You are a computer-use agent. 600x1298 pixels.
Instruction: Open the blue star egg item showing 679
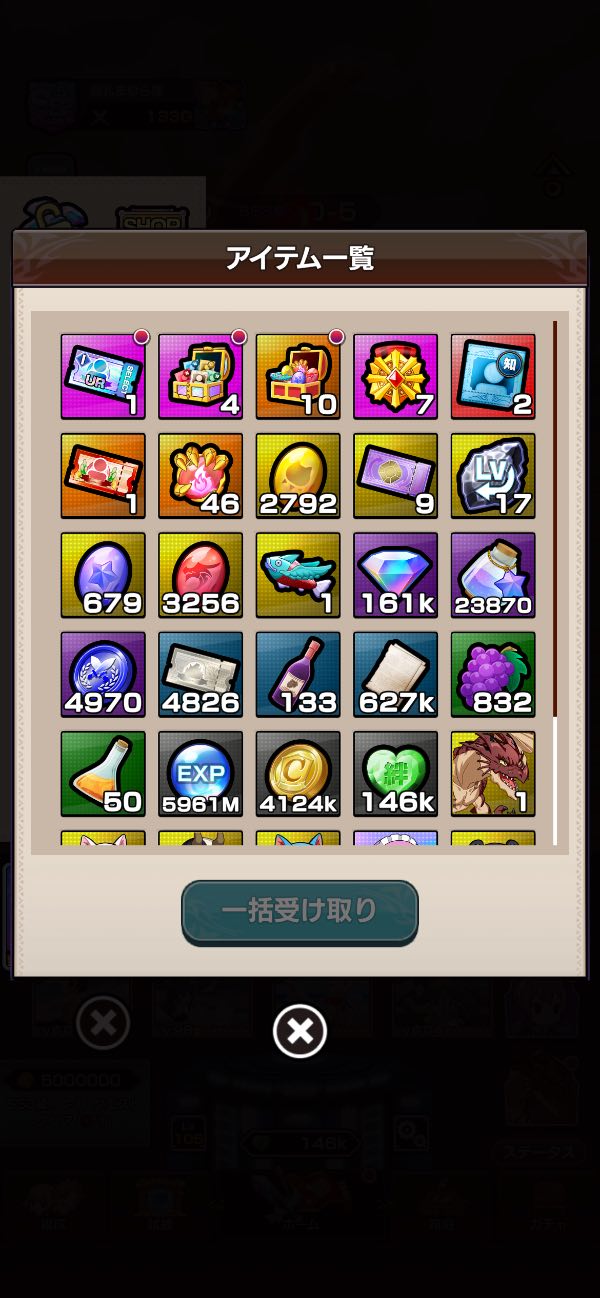pos(103,574)
